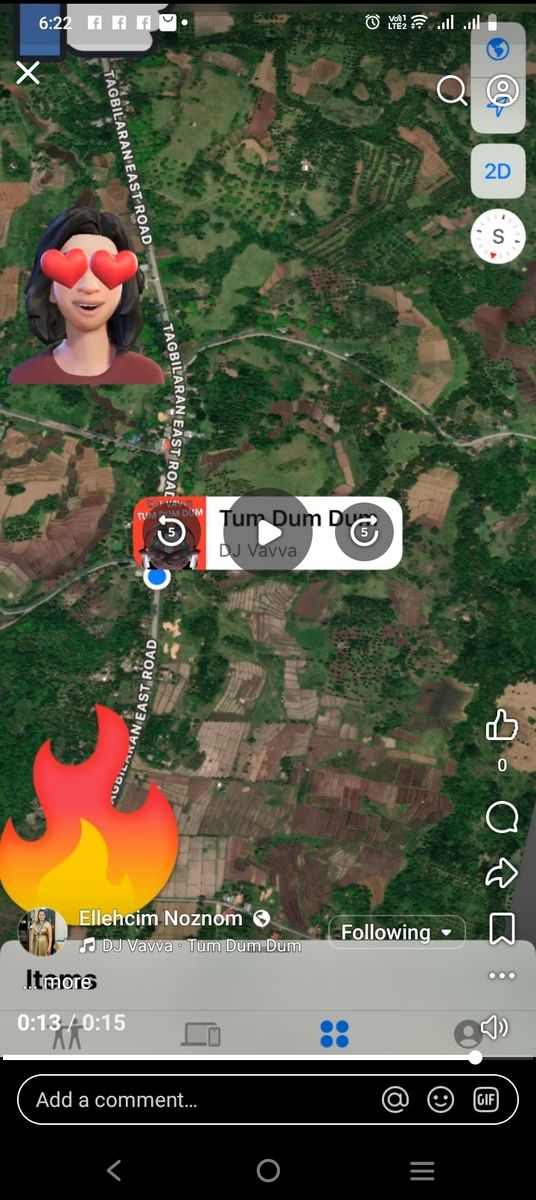This screenshot has width=536, height=1200.
Task: Like this reel with thumbs up
Action: pos(501,725)
